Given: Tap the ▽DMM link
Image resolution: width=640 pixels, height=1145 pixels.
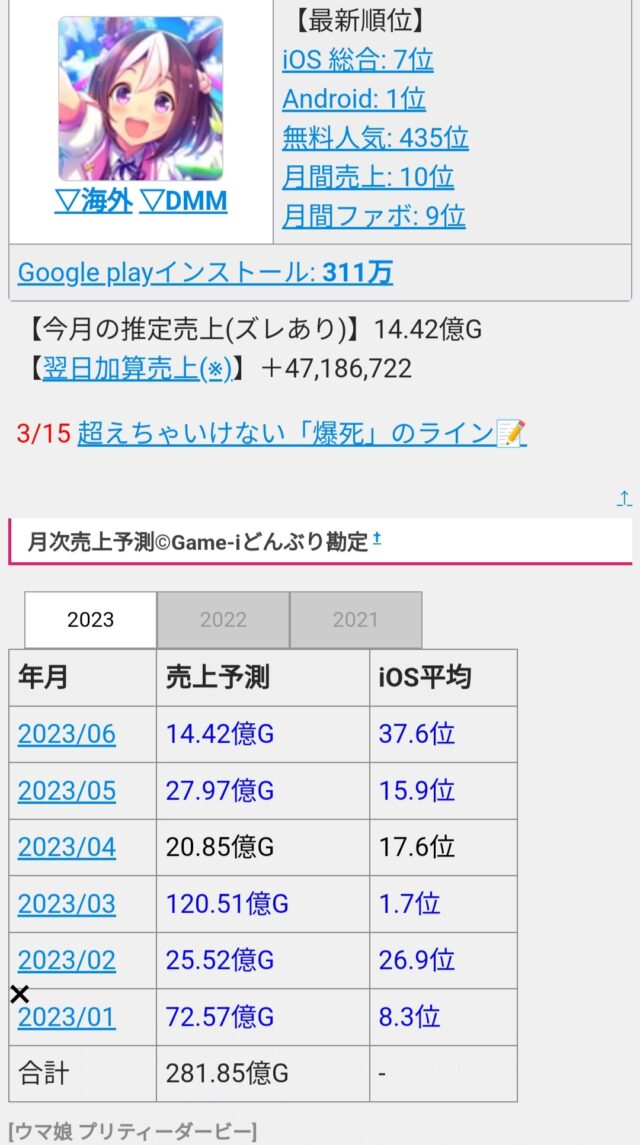Looking at the screenshot, I should [x=183, y=201].
